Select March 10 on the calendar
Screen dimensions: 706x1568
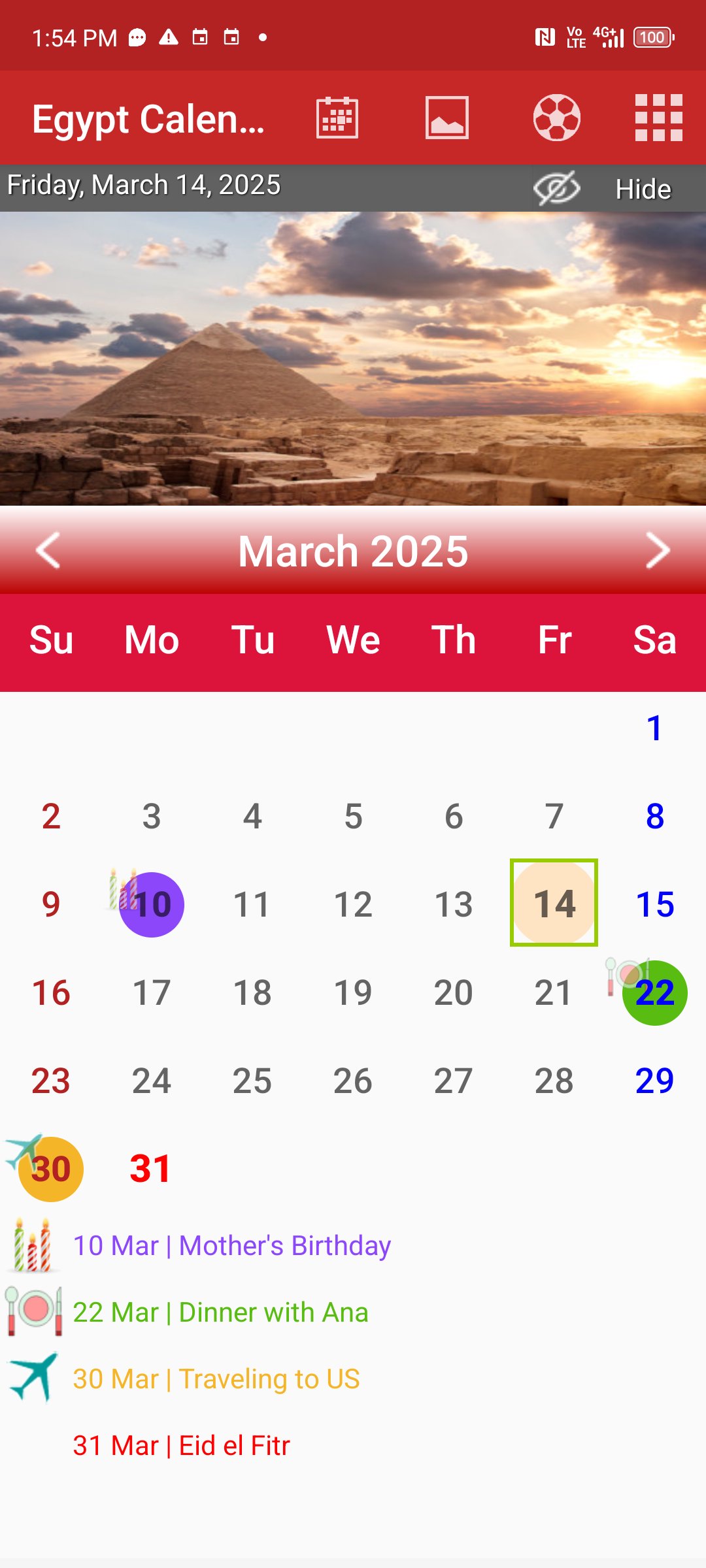(x=152, y=904)
